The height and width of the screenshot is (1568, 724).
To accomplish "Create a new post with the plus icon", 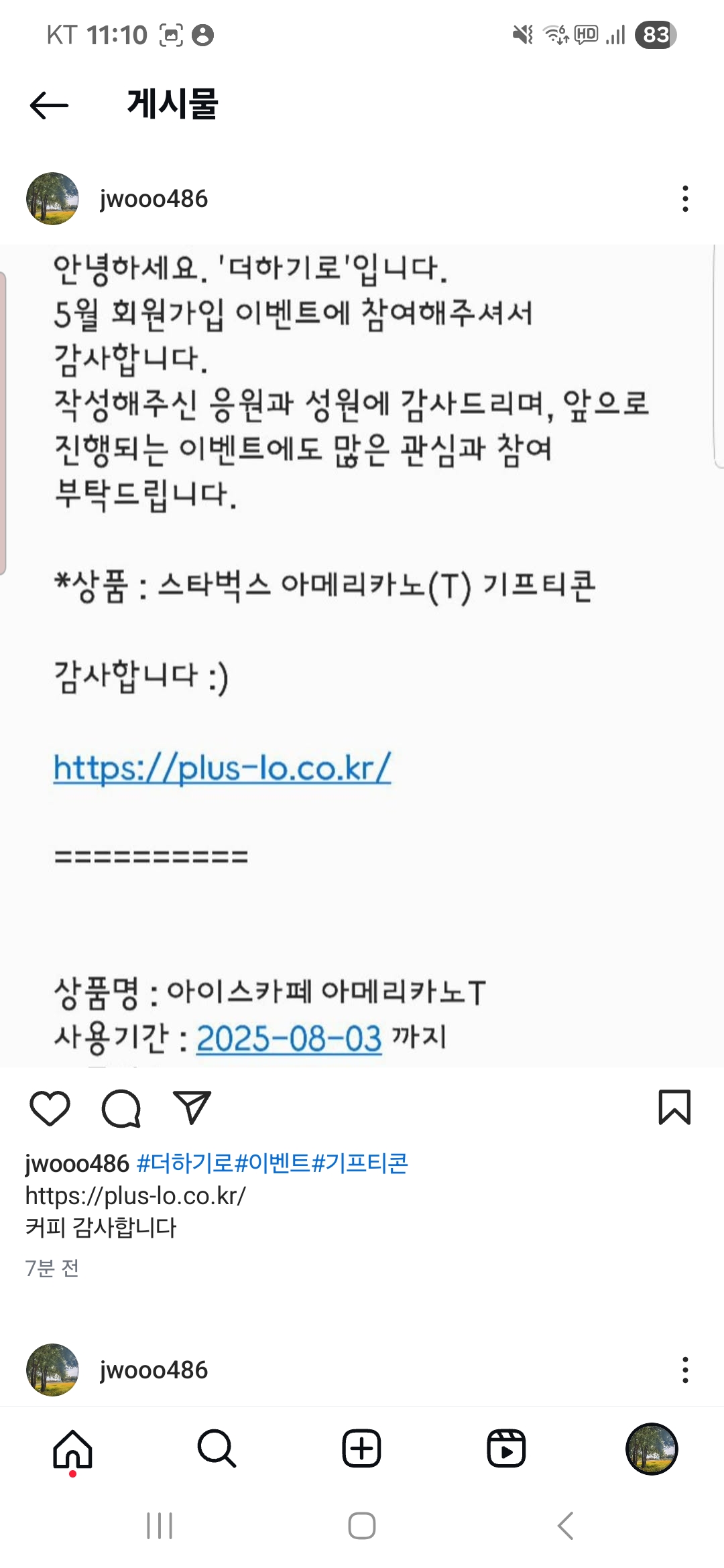I will pyautogui.click(x=361, y=1449).
